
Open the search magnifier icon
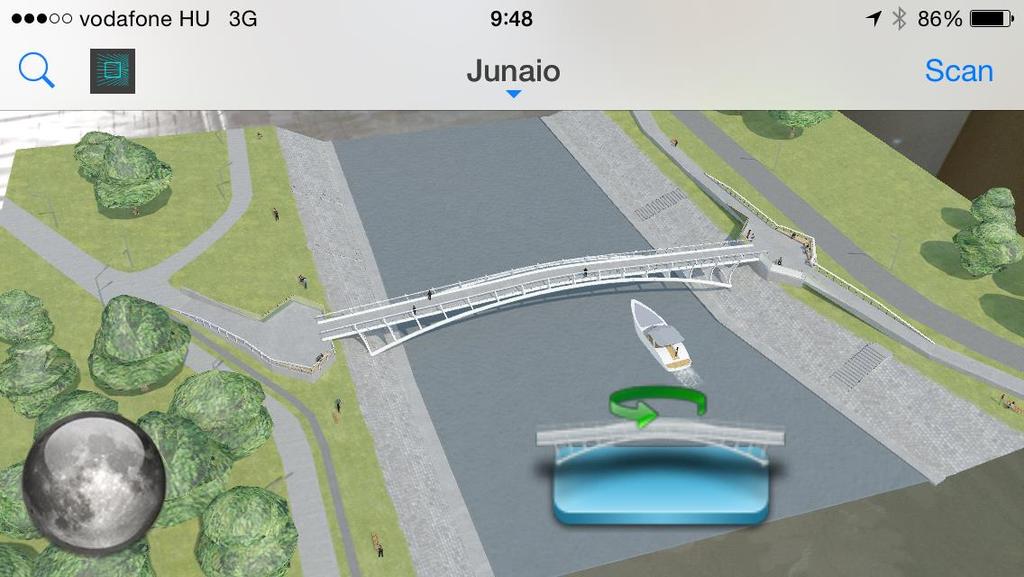click(37, 71)
